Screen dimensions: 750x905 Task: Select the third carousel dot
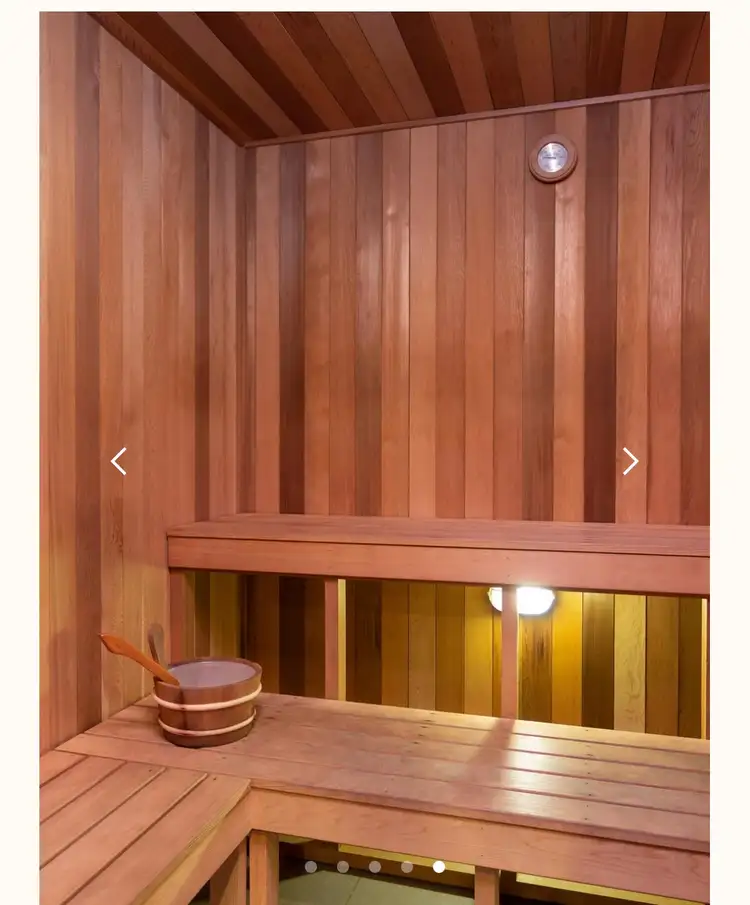pyautogui.click(x=375, y=867)
